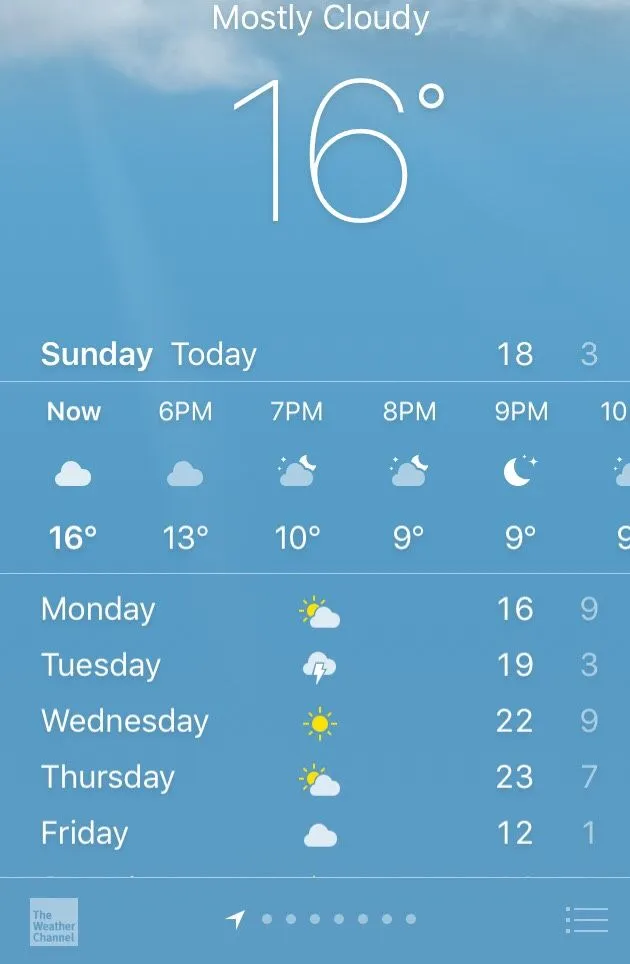The image size is (630, 964).
Task: Open The Weather Channel link
Action: (x=54, y=922)
